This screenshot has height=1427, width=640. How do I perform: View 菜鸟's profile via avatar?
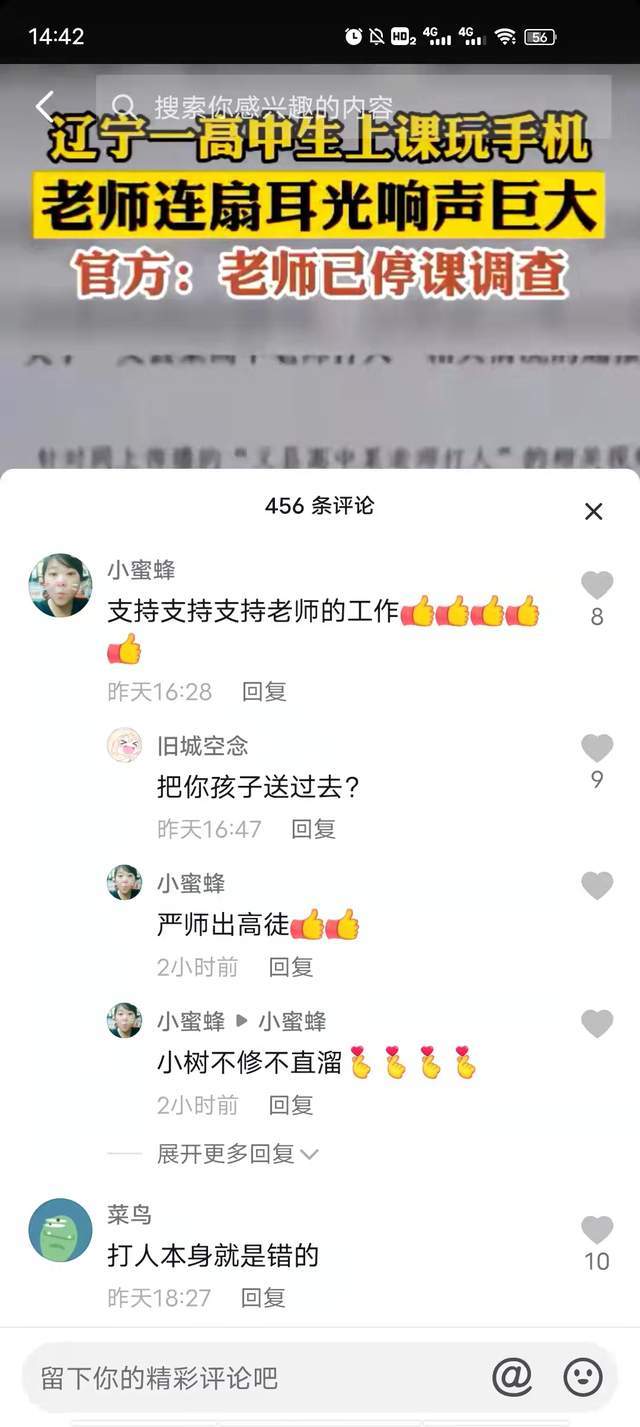(x=60, y=1230)
